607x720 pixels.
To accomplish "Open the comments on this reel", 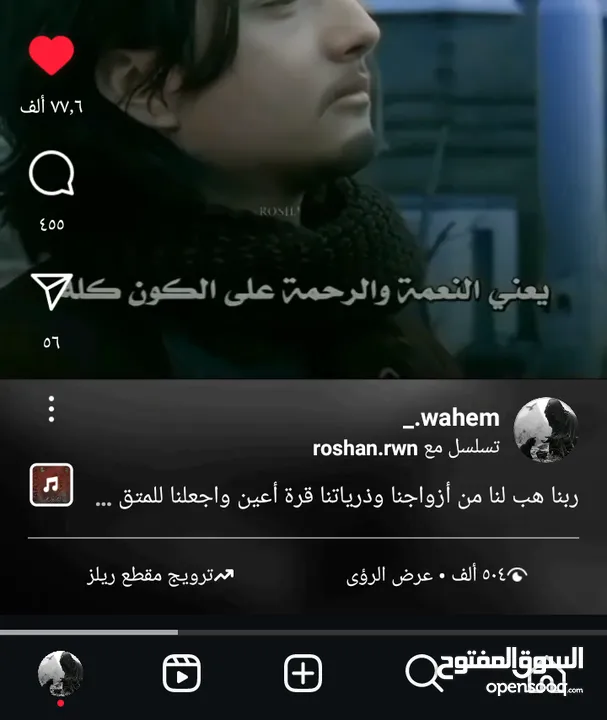I will coord(51,176).
